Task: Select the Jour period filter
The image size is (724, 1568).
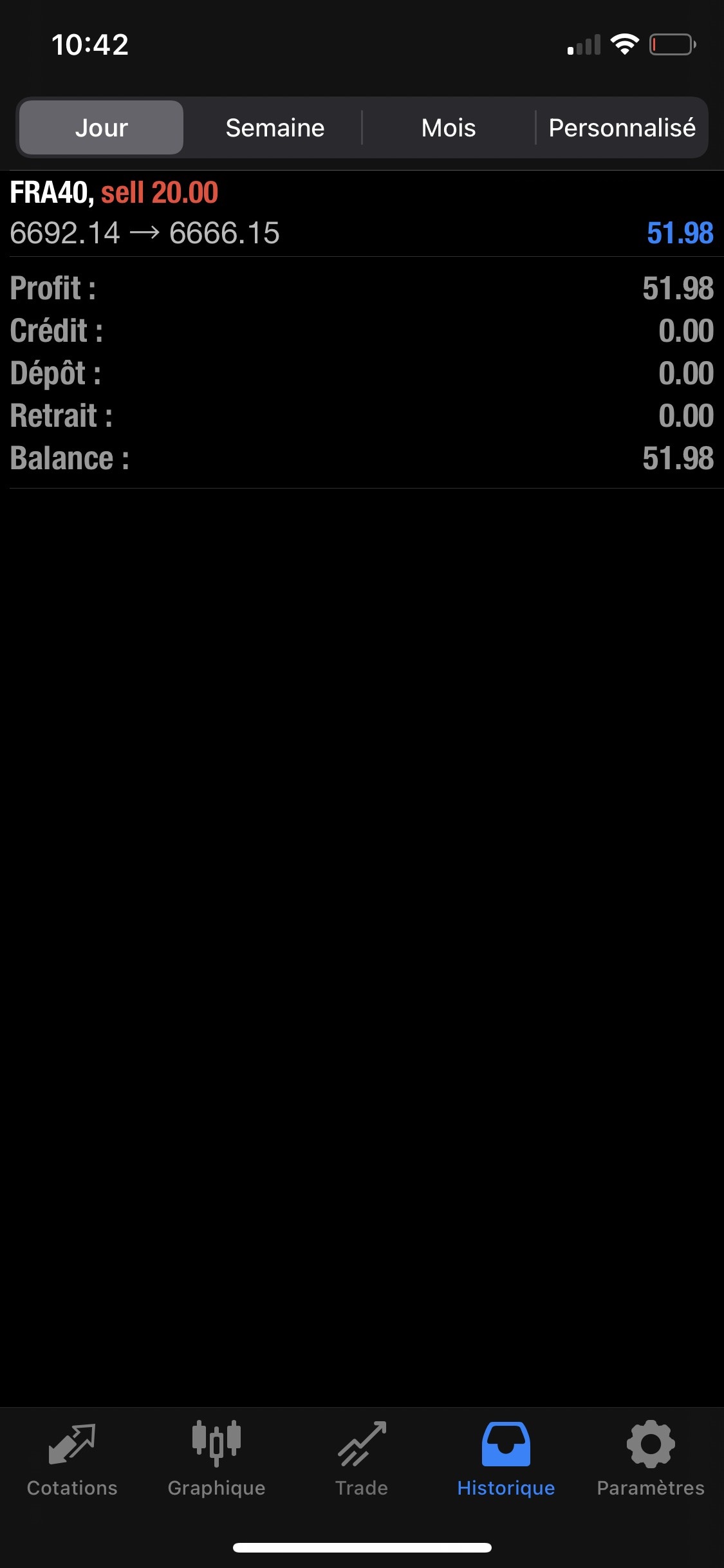Action: (102, 127)
